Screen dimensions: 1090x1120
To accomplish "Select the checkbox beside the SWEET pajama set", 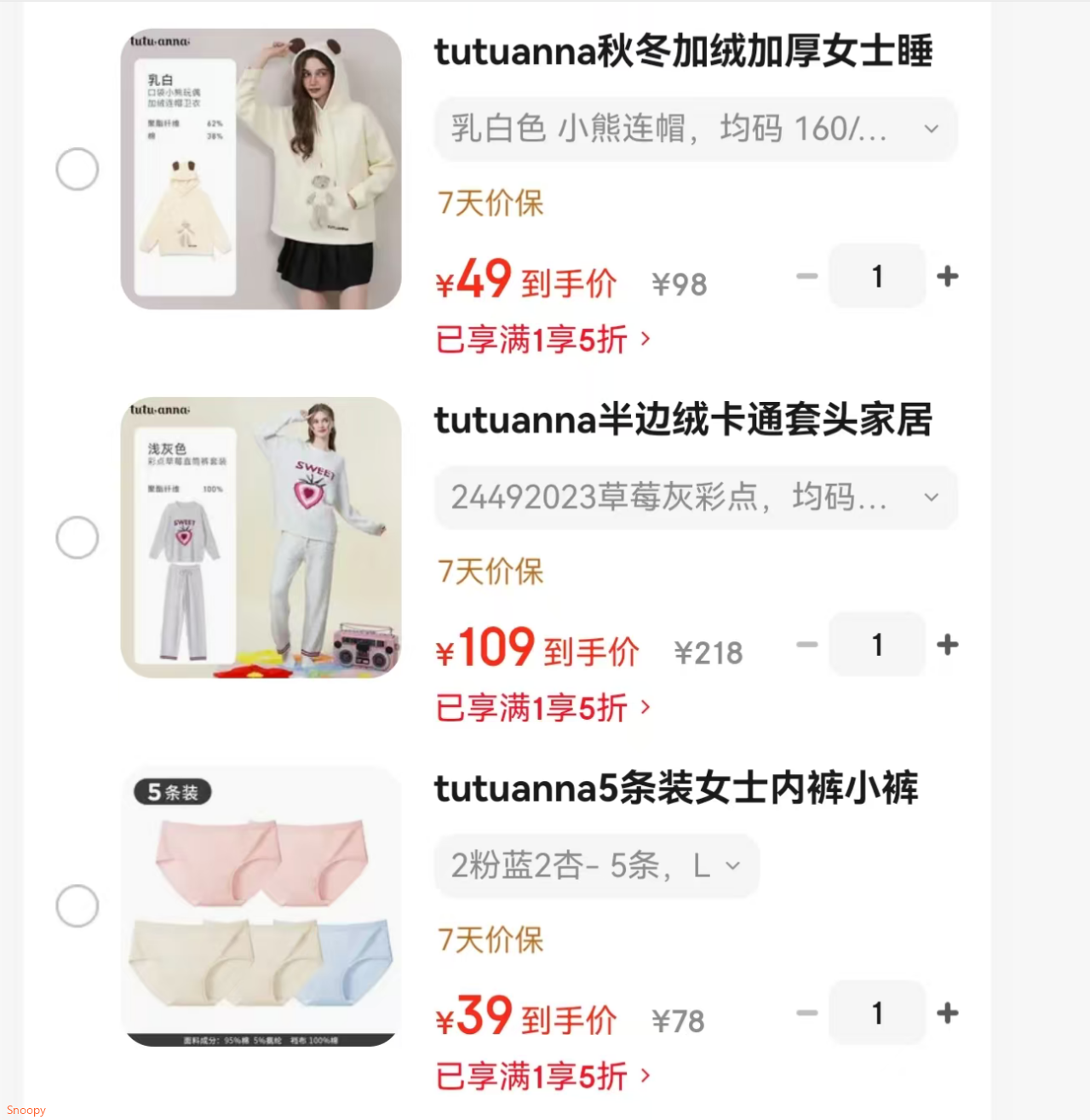I will [77, 537].
